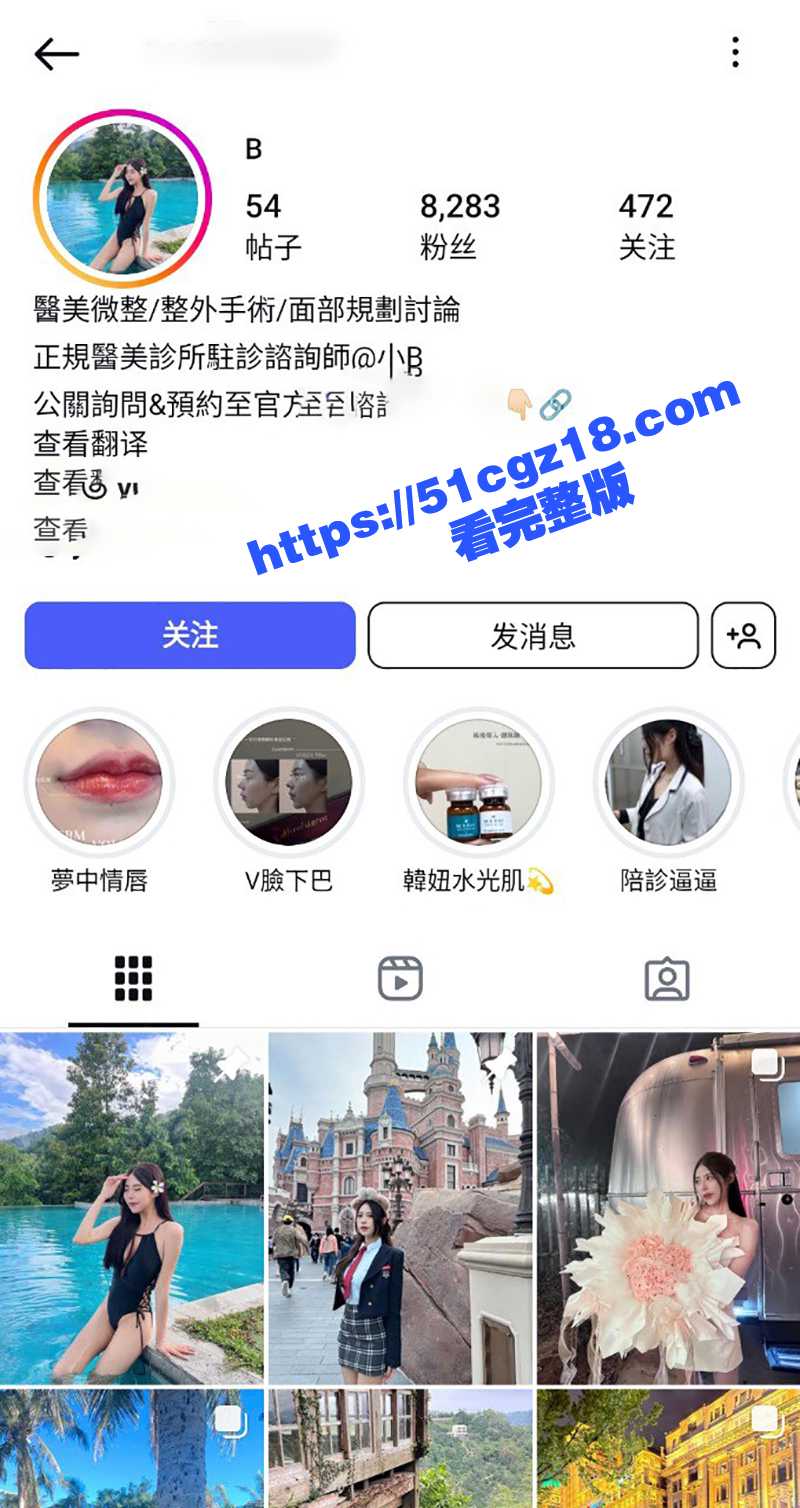View the 8,283 粉丝 follower list

(459, 225)
